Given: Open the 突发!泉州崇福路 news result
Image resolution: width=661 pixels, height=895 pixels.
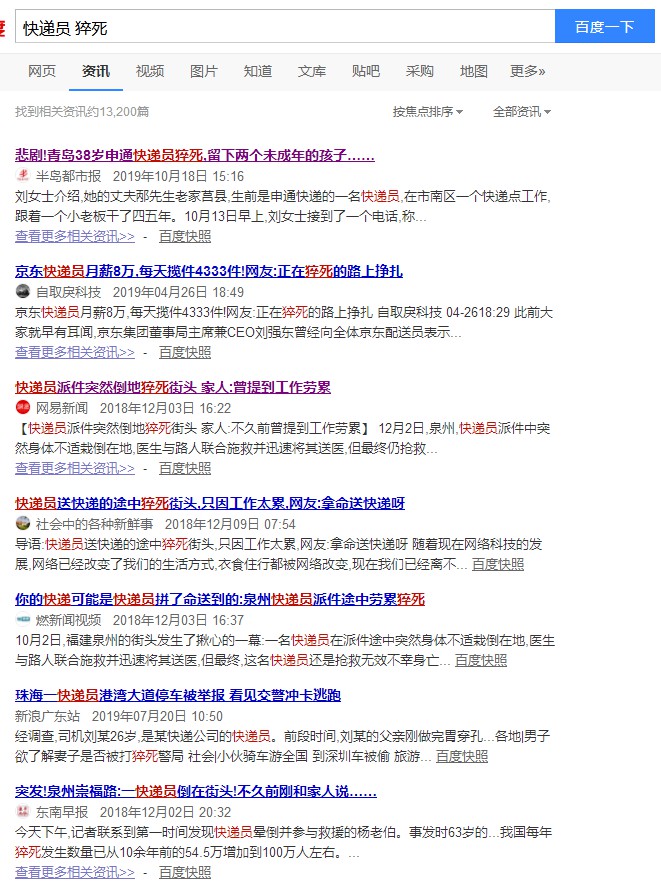Looking at the screenshot, I should (196, 791).
